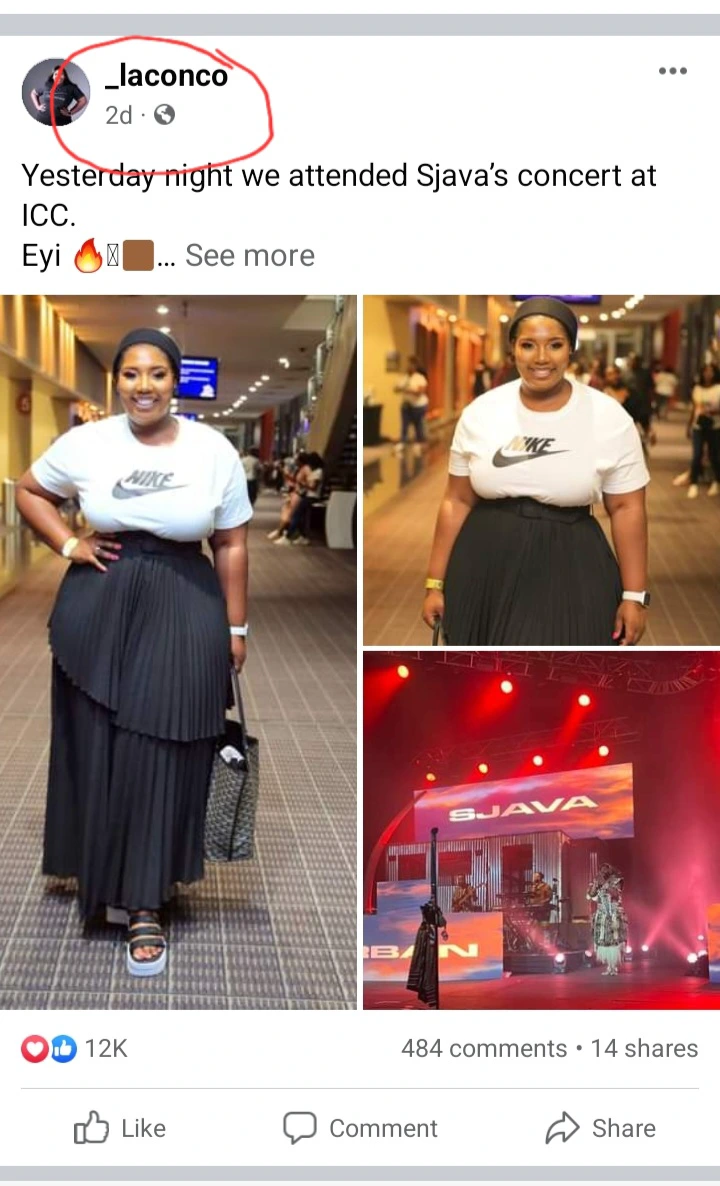Expand the caption with See more
The width and height of the screenshot is (720, 1186).
249,256
